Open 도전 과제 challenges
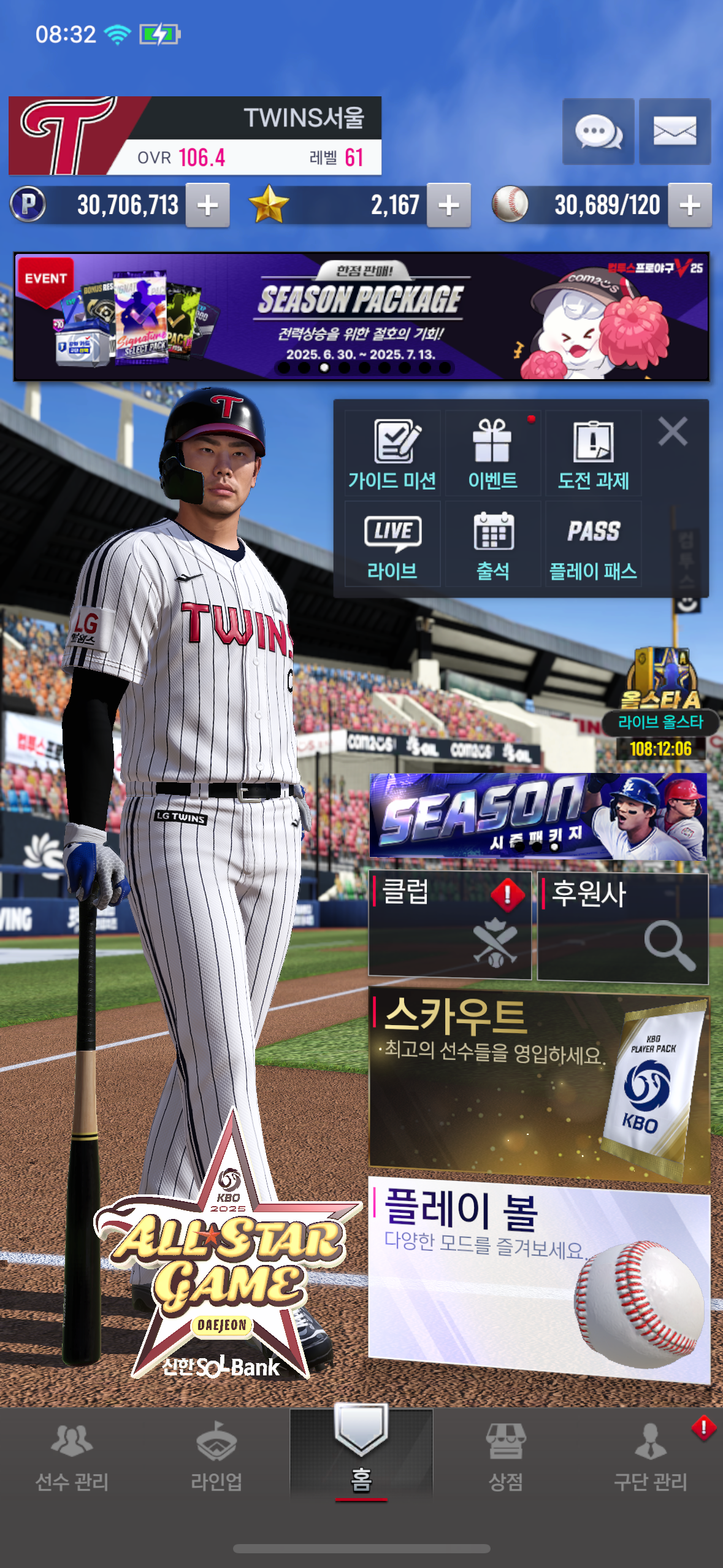723x1568 pixels. [593, 454]
